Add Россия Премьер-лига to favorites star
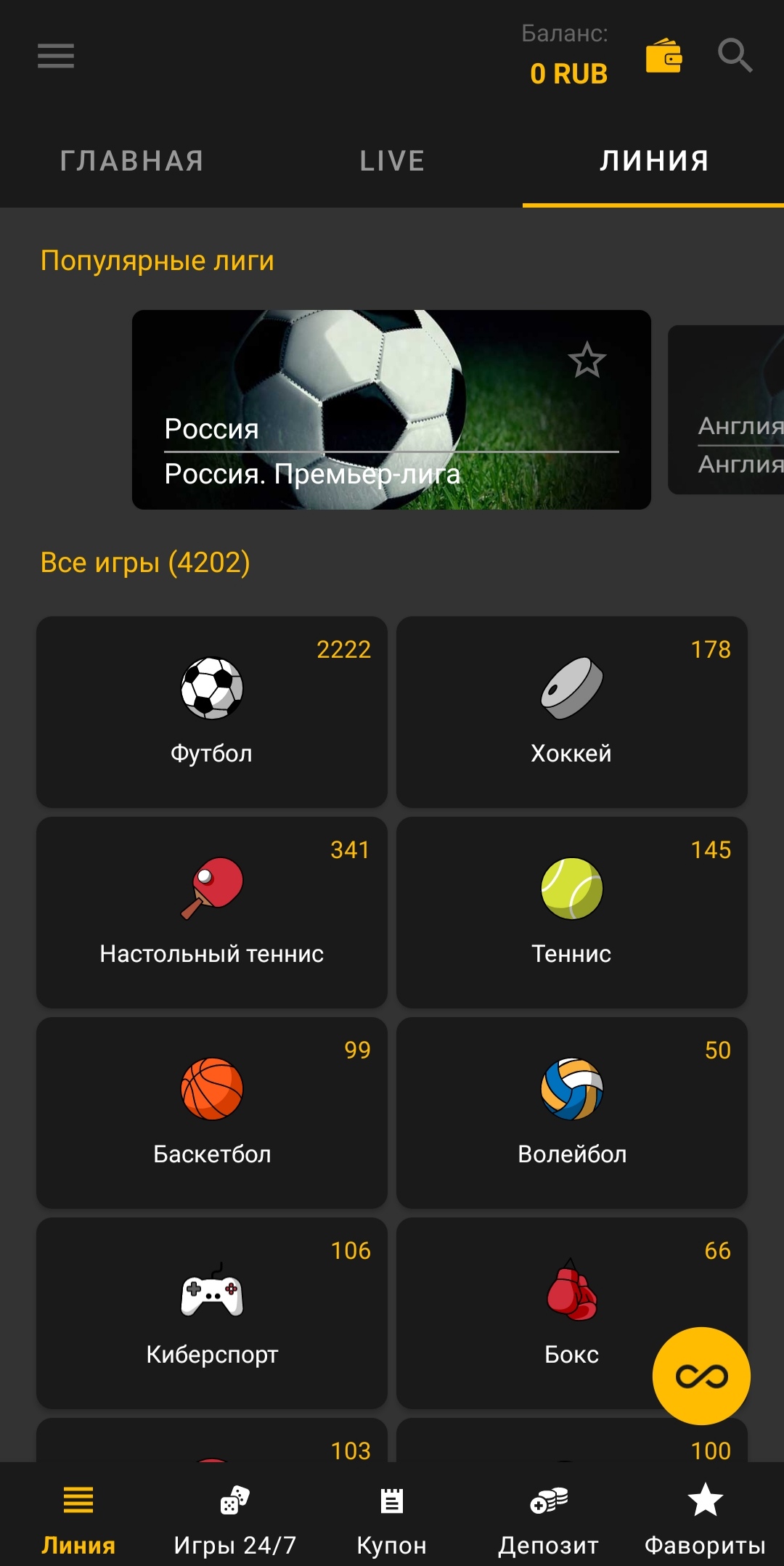Screen dimensions: 784x1566 (x=587, y=360)
